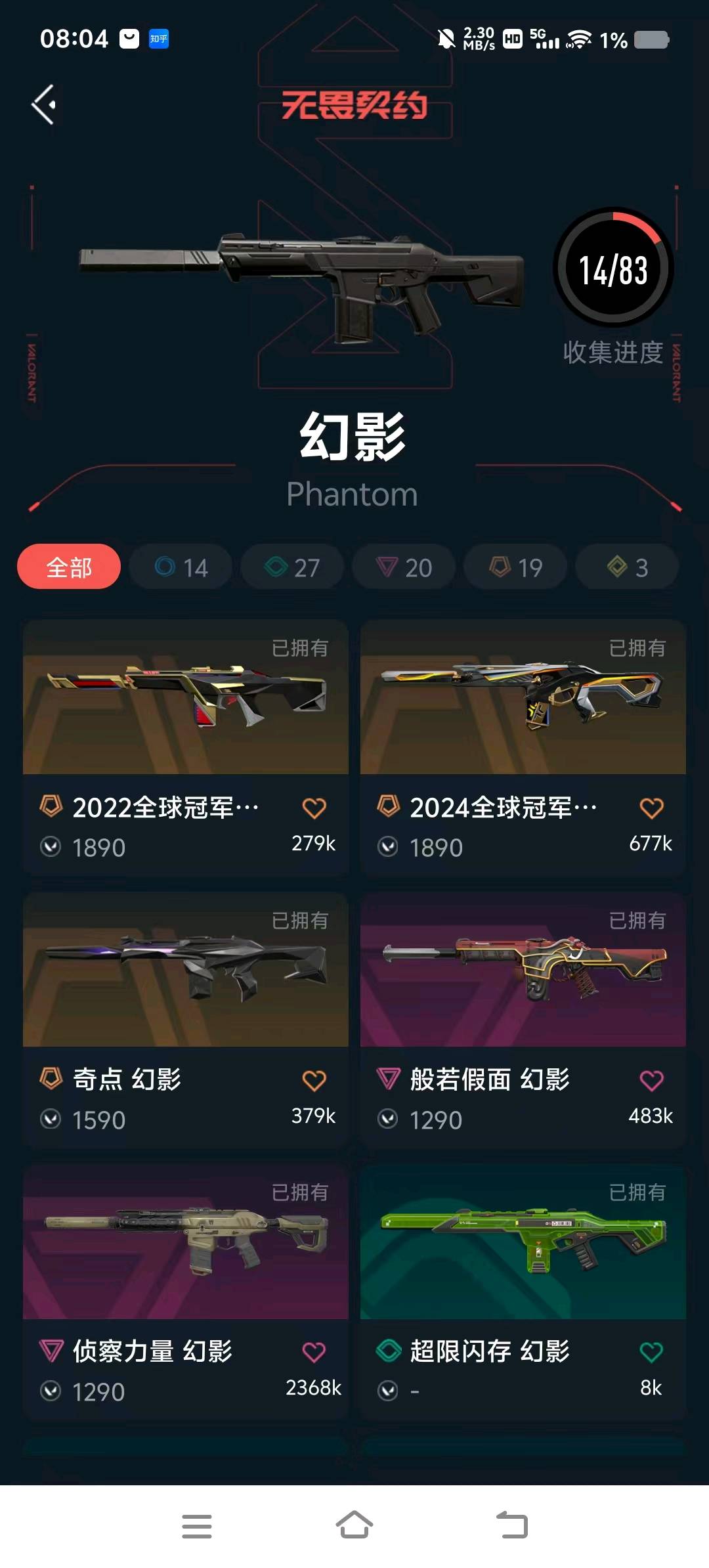Image resolution: width=709 pixels, height=1568 pixels.
Task: Filter skins by the blue 14 tier
Action: click(x=181, y=567)
